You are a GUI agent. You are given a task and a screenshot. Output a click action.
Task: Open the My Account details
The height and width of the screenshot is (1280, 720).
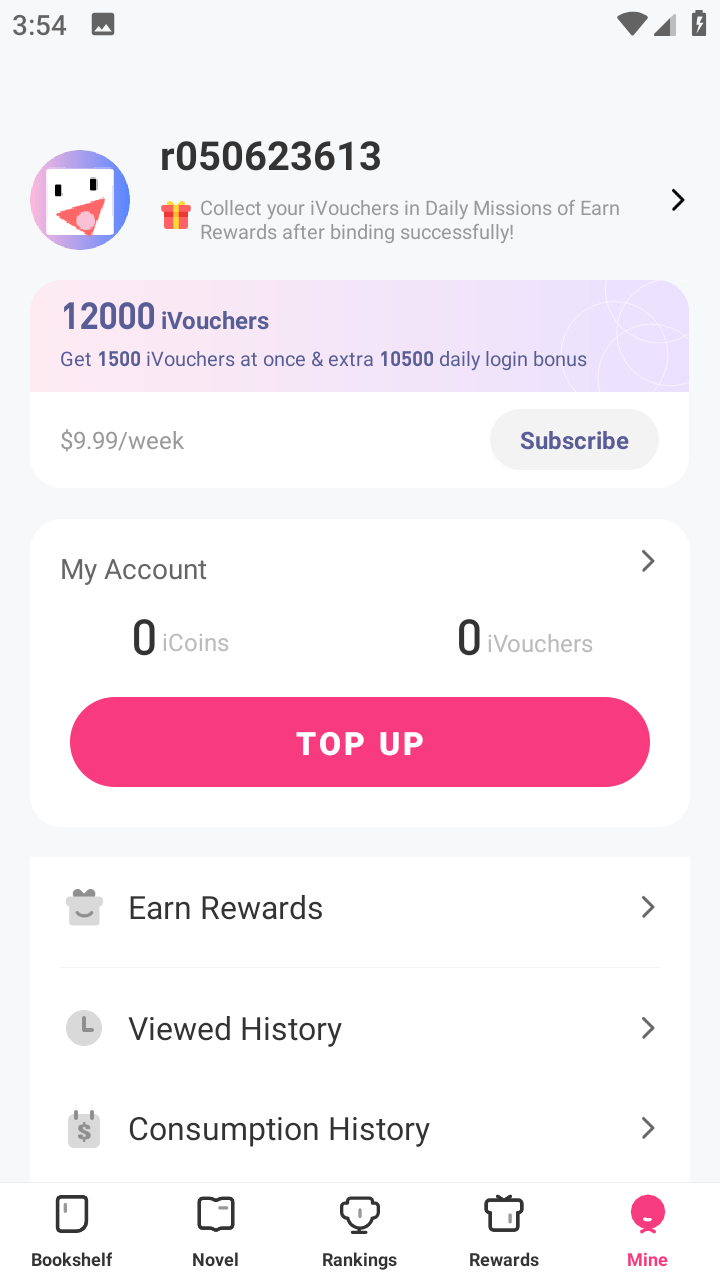click(647, 562)
